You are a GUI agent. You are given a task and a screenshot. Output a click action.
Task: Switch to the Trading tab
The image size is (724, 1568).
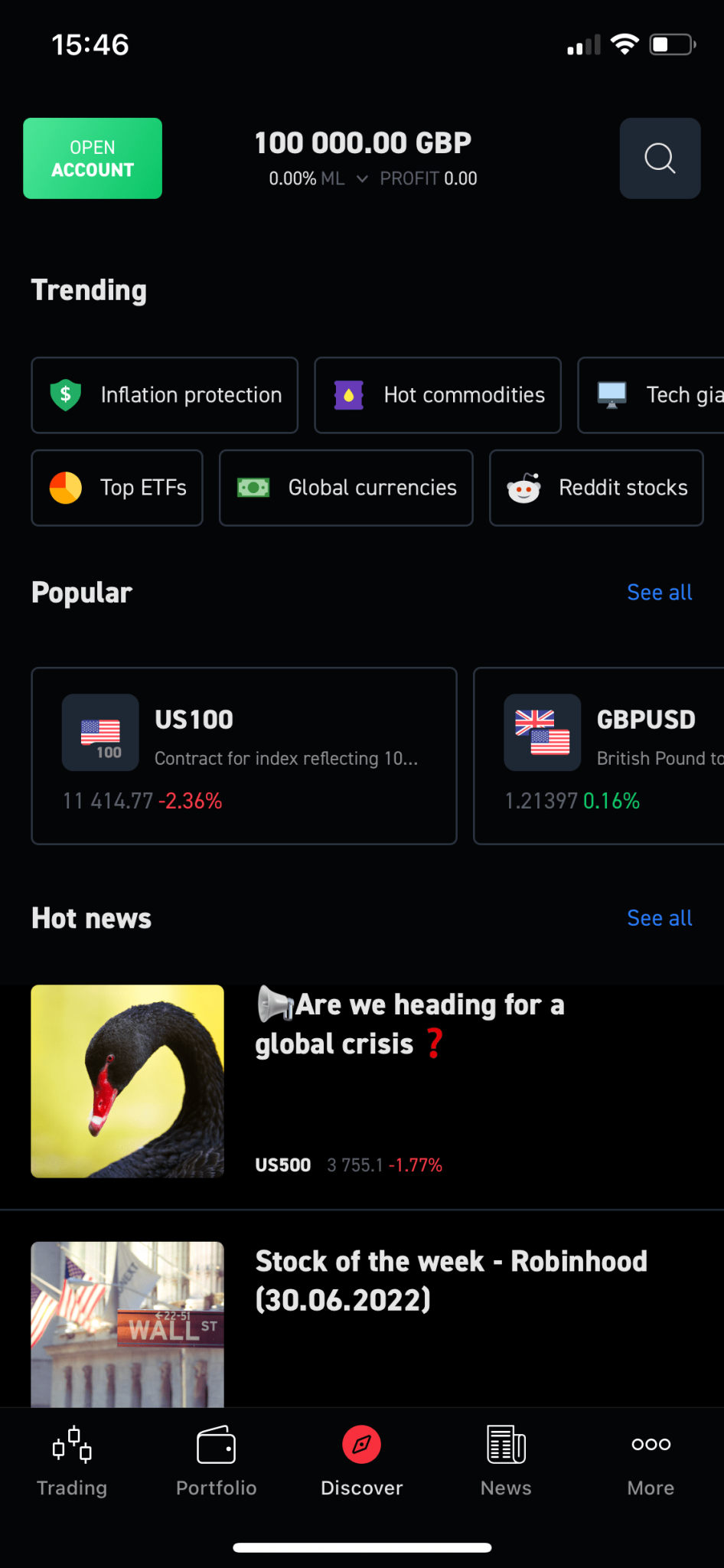click(72, 1461)
